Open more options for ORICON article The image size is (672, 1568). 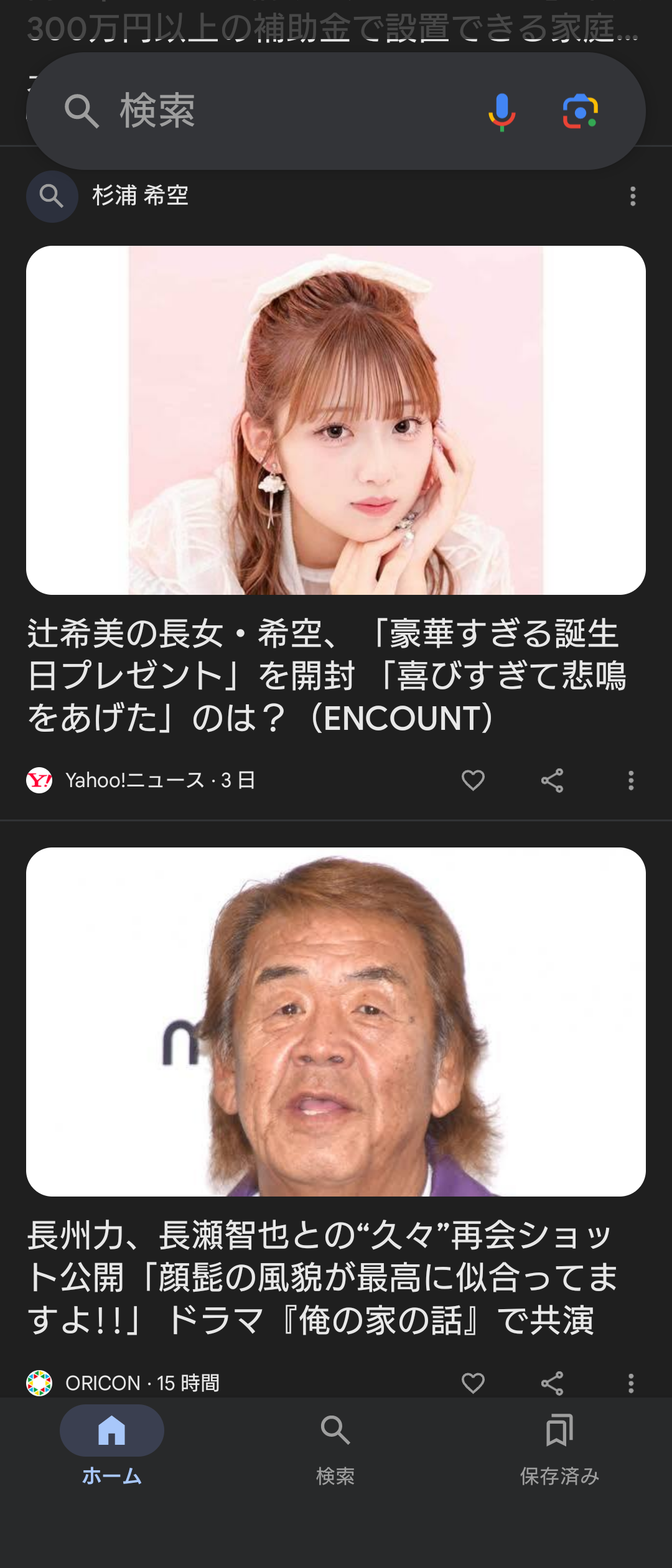[631, 1383]
